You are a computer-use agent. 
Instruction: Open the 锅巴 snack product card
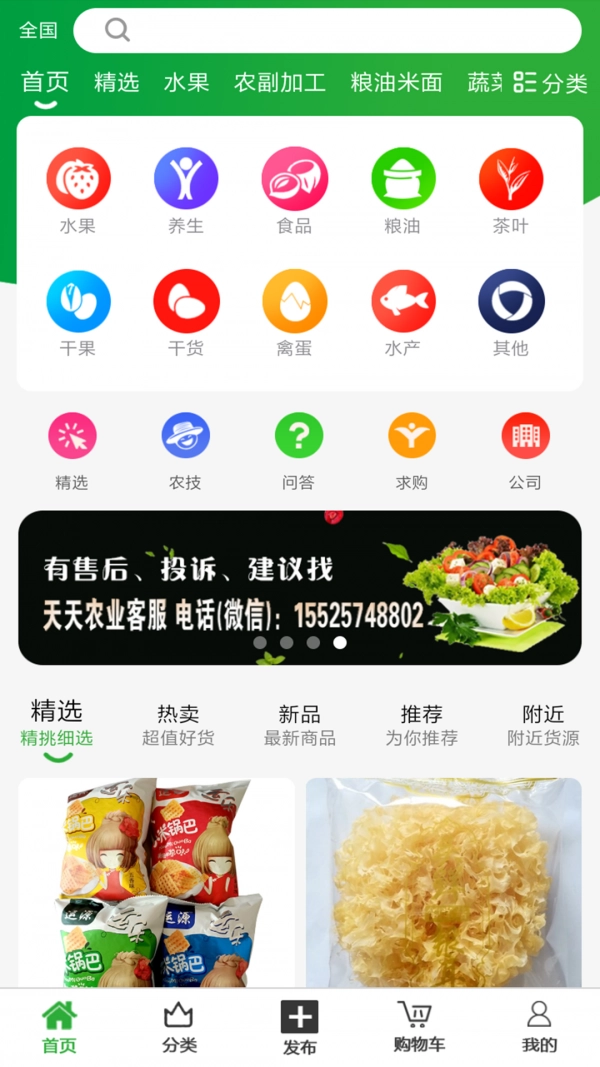coord(156,882)
